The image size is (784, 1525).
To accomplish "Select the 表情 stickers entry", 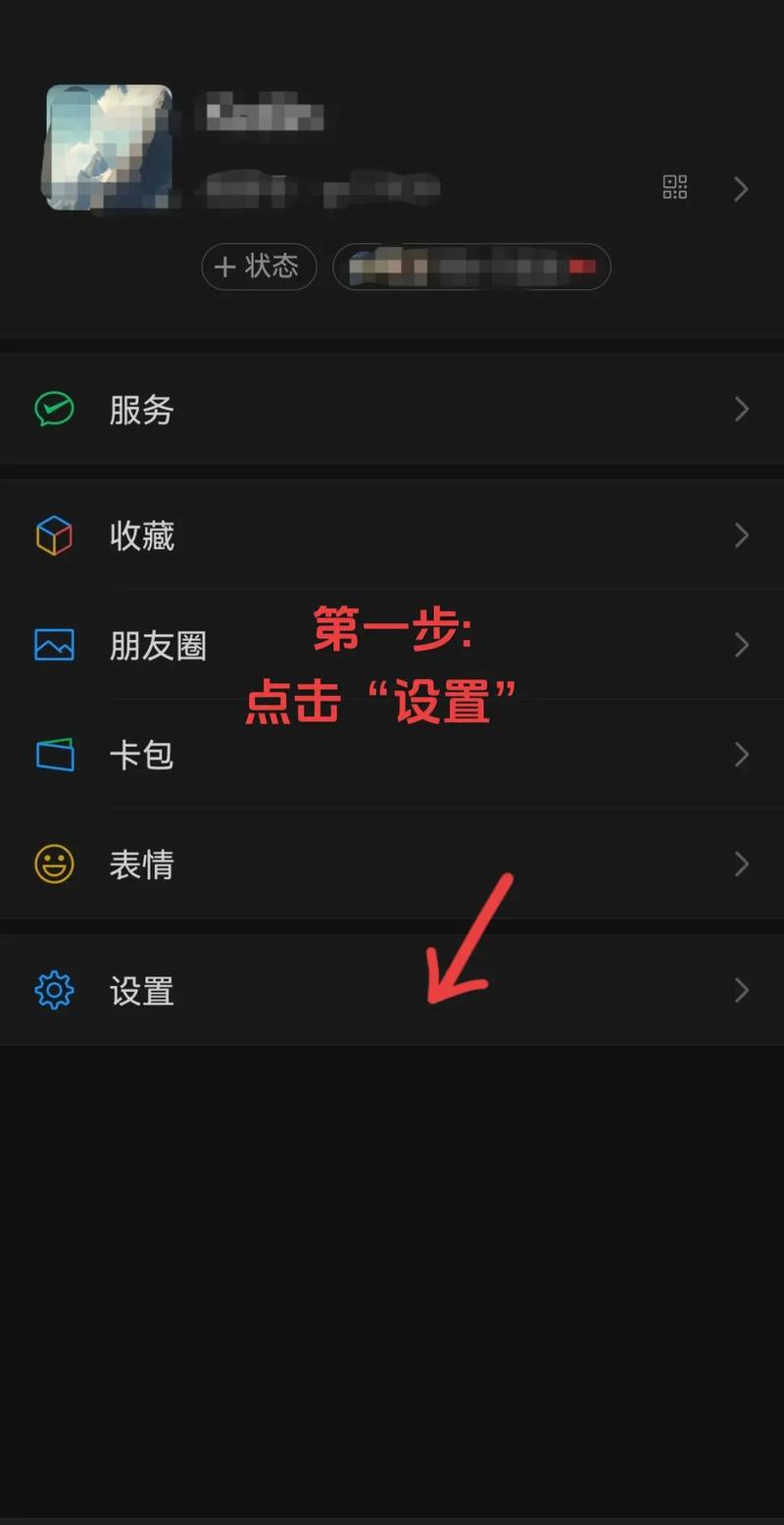I will 143,864.
